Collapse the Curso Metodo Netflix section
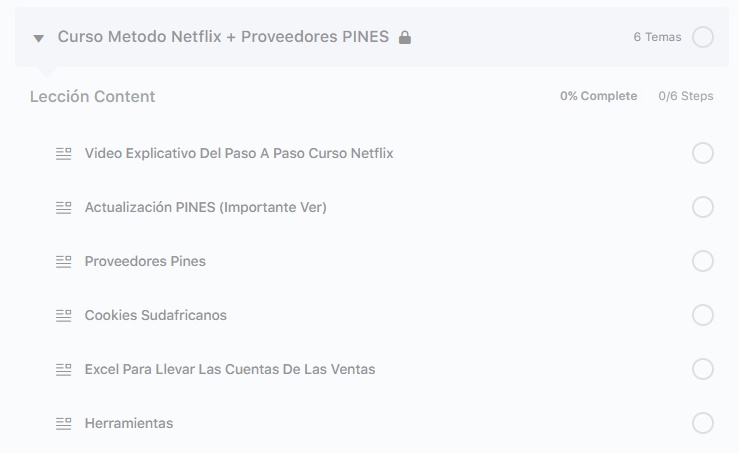 click(x=38, y=38)
